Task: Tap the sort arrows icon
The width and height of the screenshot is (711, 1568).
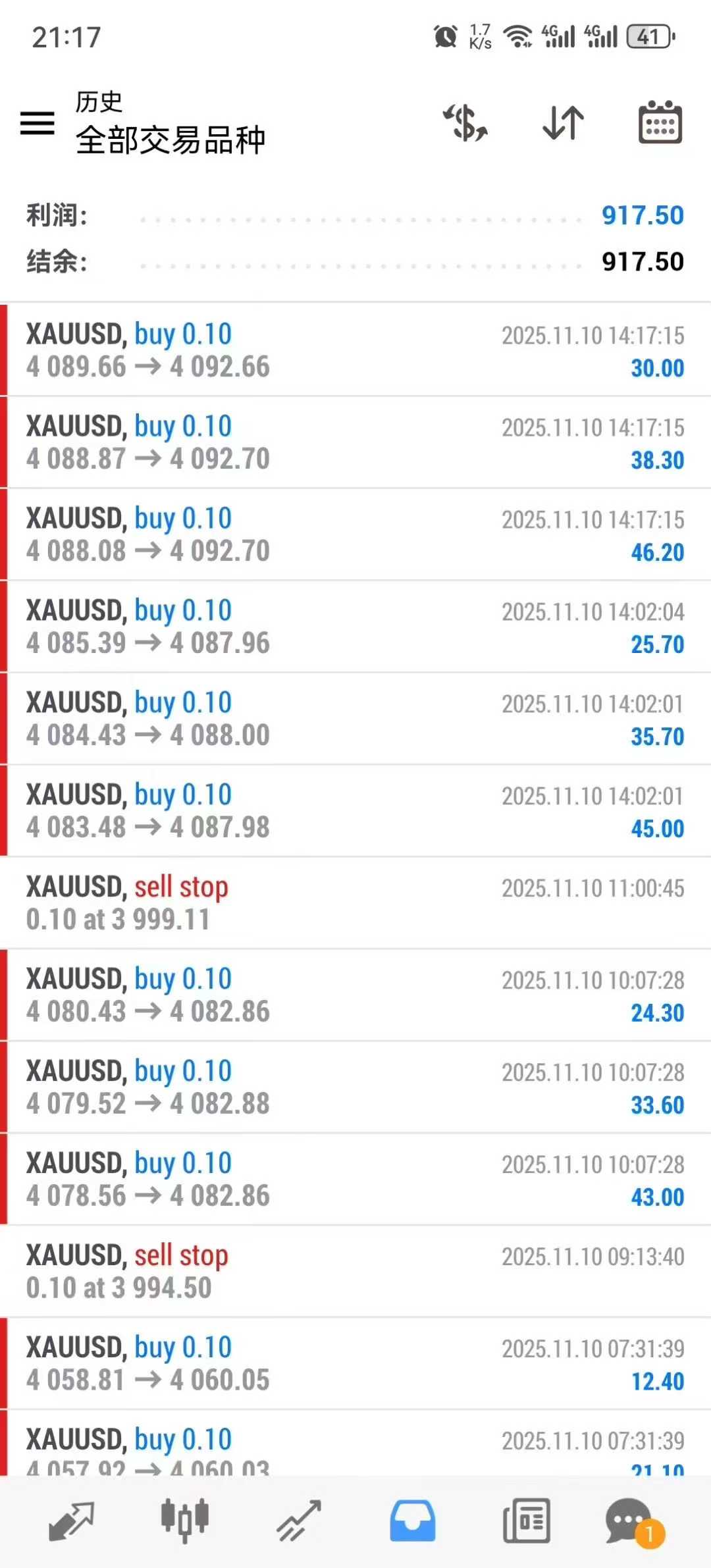Action: point(564,123)
